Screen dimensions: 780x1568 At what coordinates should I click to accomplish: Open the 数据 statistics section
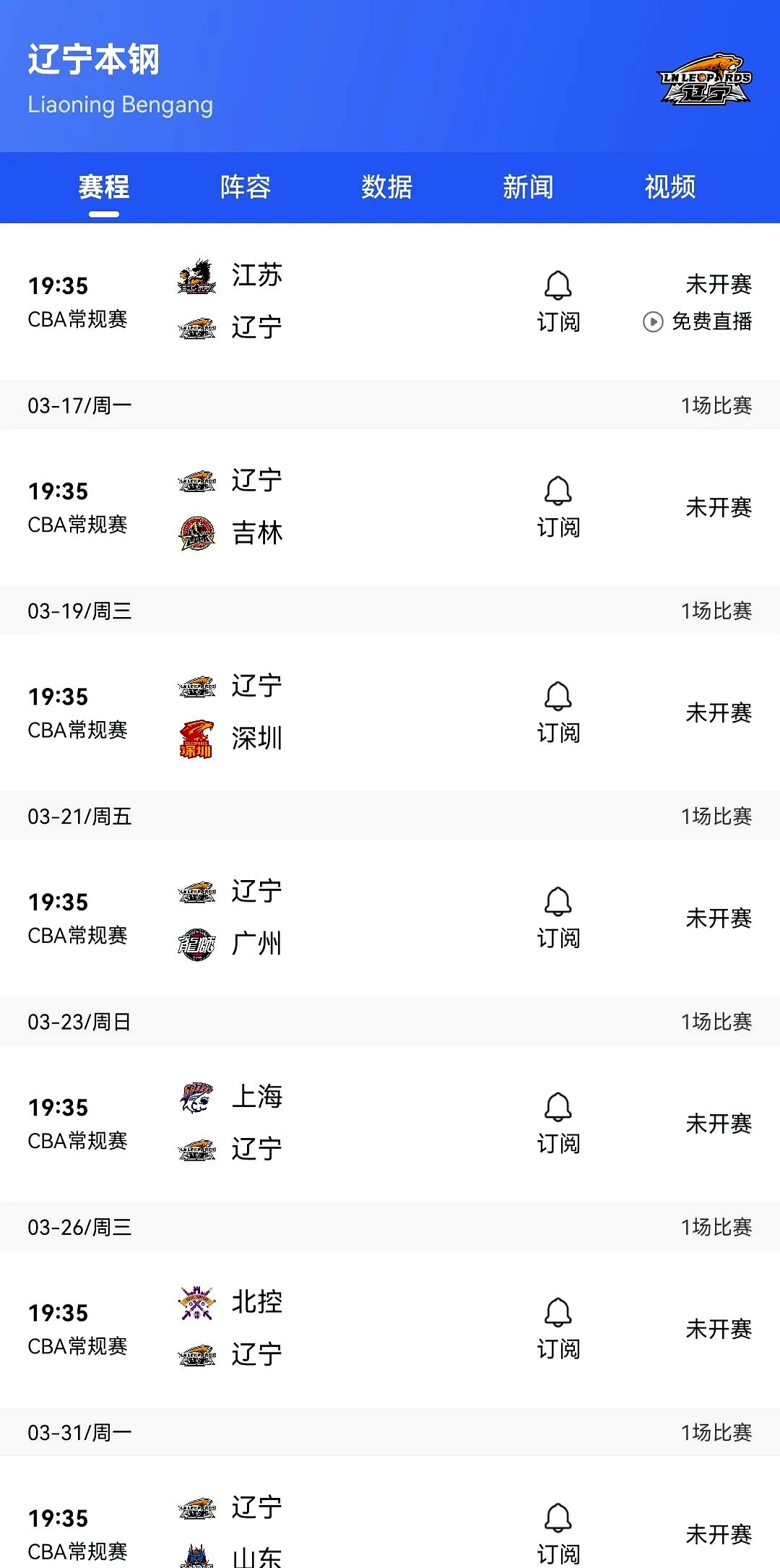point(386,187)
